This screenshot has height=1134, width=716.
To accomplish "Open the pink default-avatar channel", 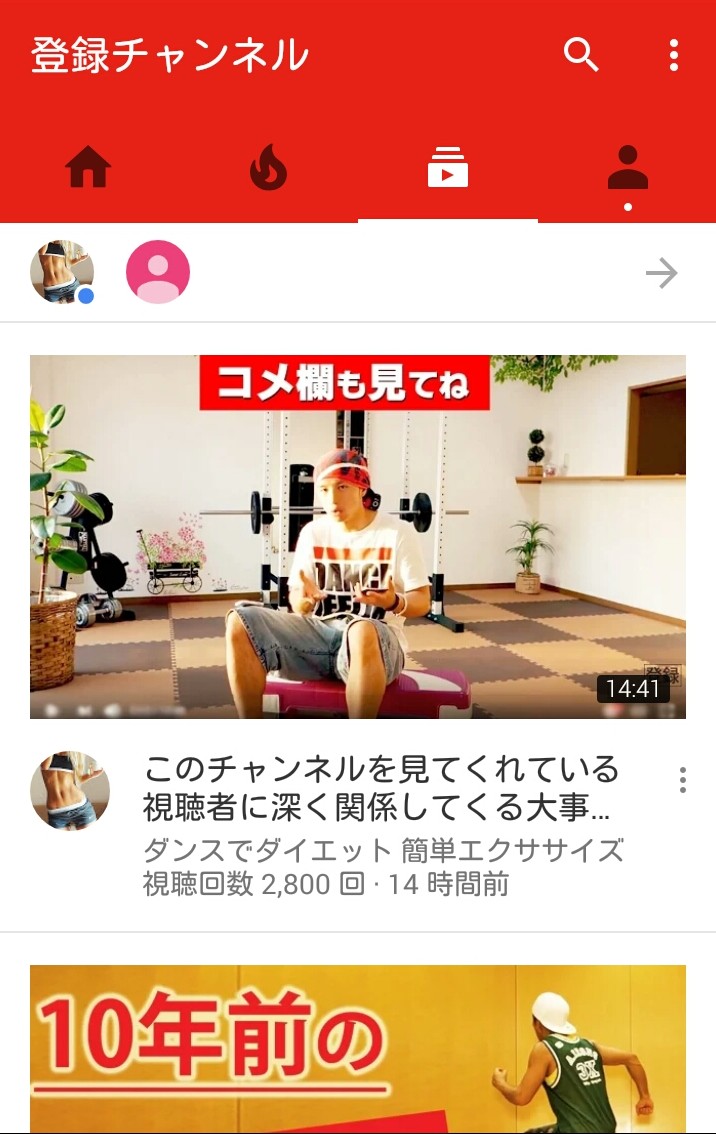I will pos(158,272).
